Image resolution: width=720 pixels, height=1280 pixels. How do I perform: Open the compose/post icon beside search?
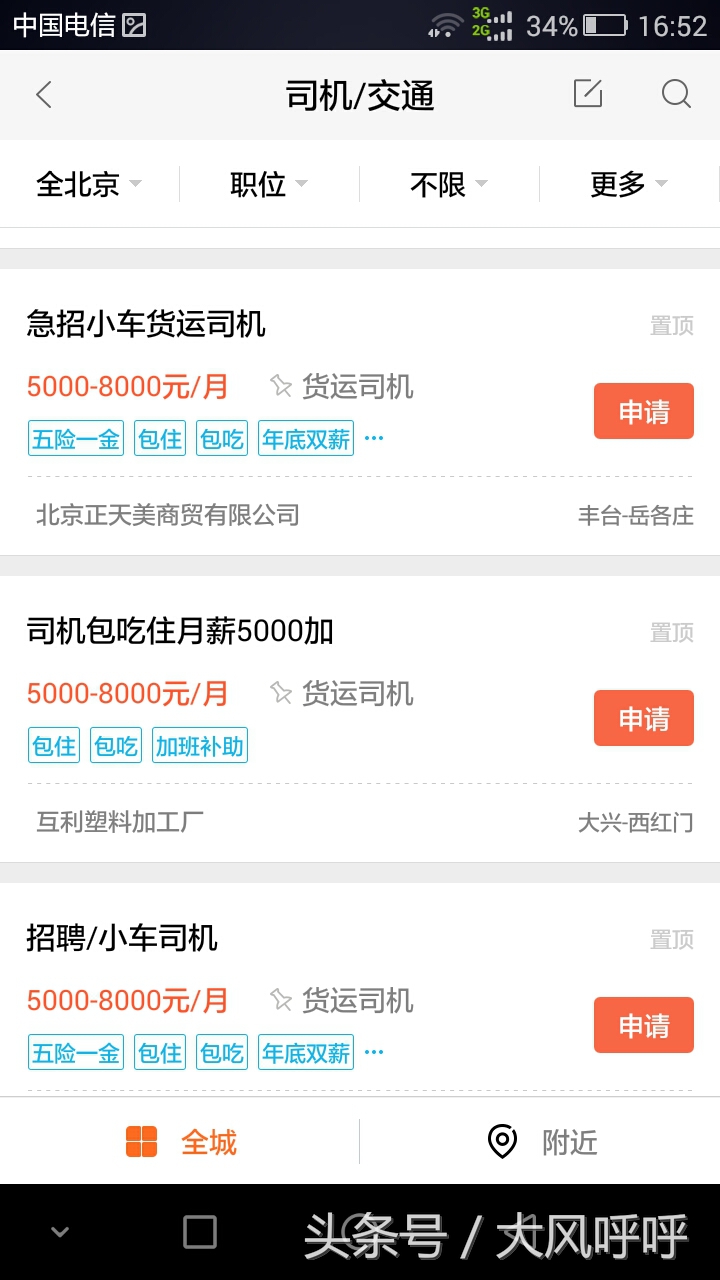pyautogui.click(x=587, y=95)
